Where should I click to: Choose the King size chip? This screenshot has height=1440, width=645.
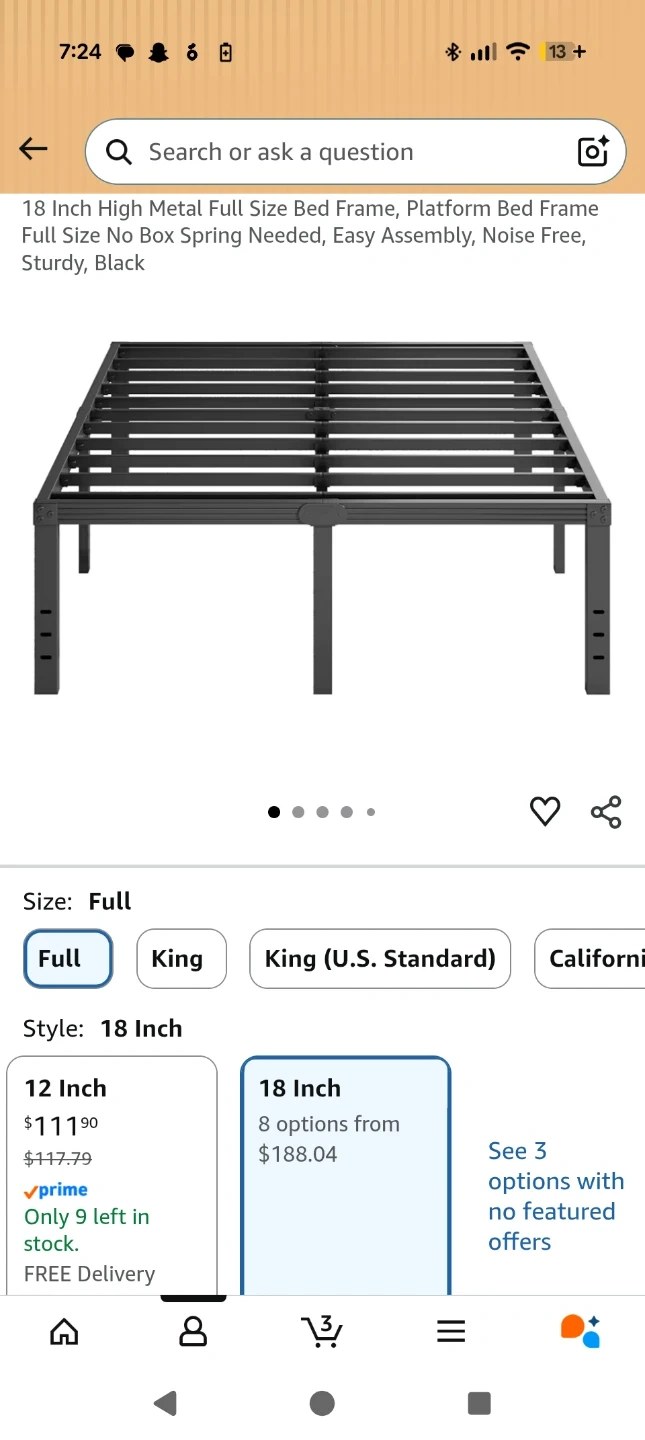click(181, 959)
